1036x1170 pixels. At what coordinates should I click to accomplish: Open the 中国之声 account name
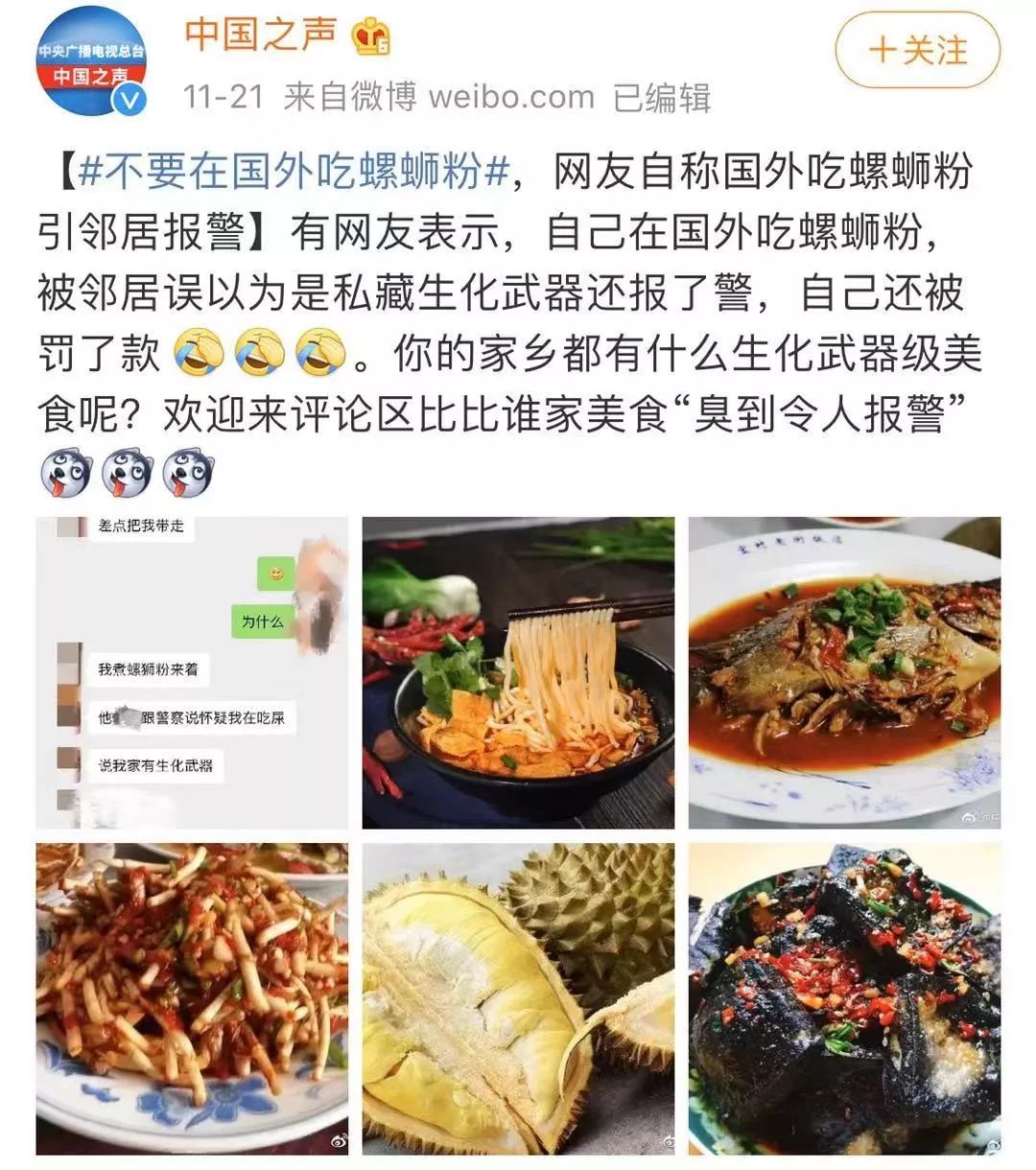click(261, 33)
